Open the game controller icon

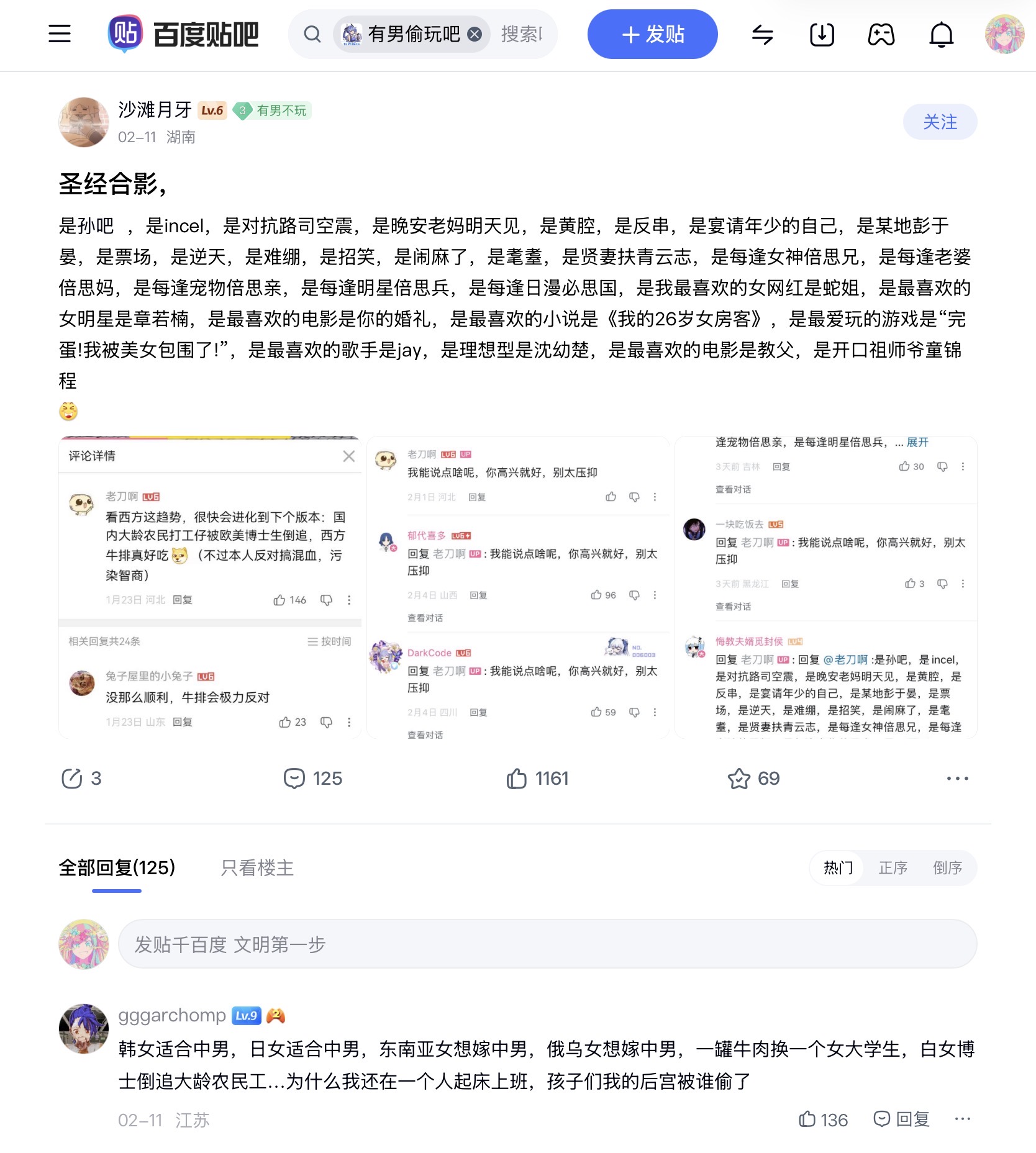(881, 34)
